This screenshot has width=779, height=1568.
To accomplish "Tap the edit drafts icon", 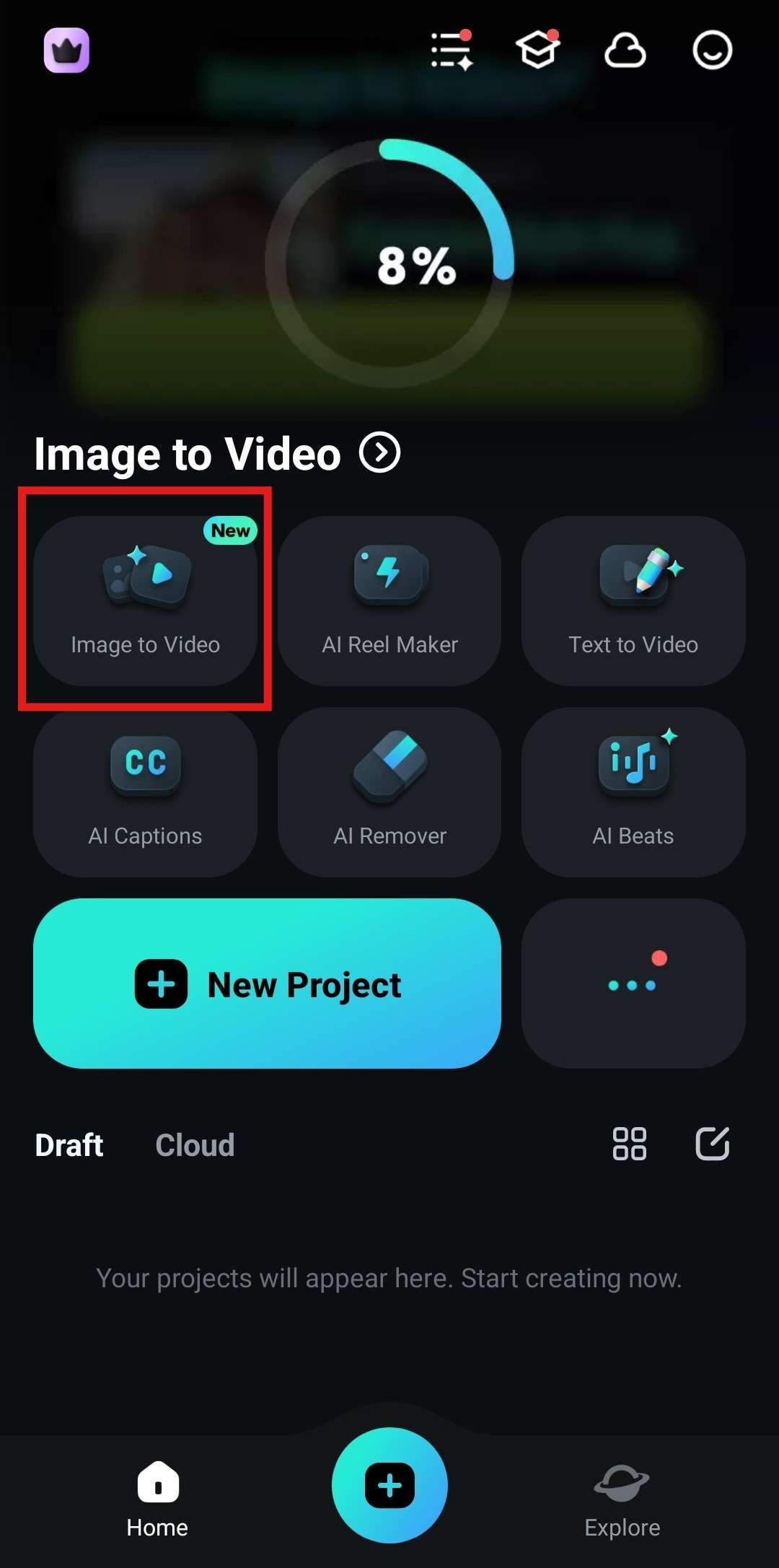I will (713, 1144).
